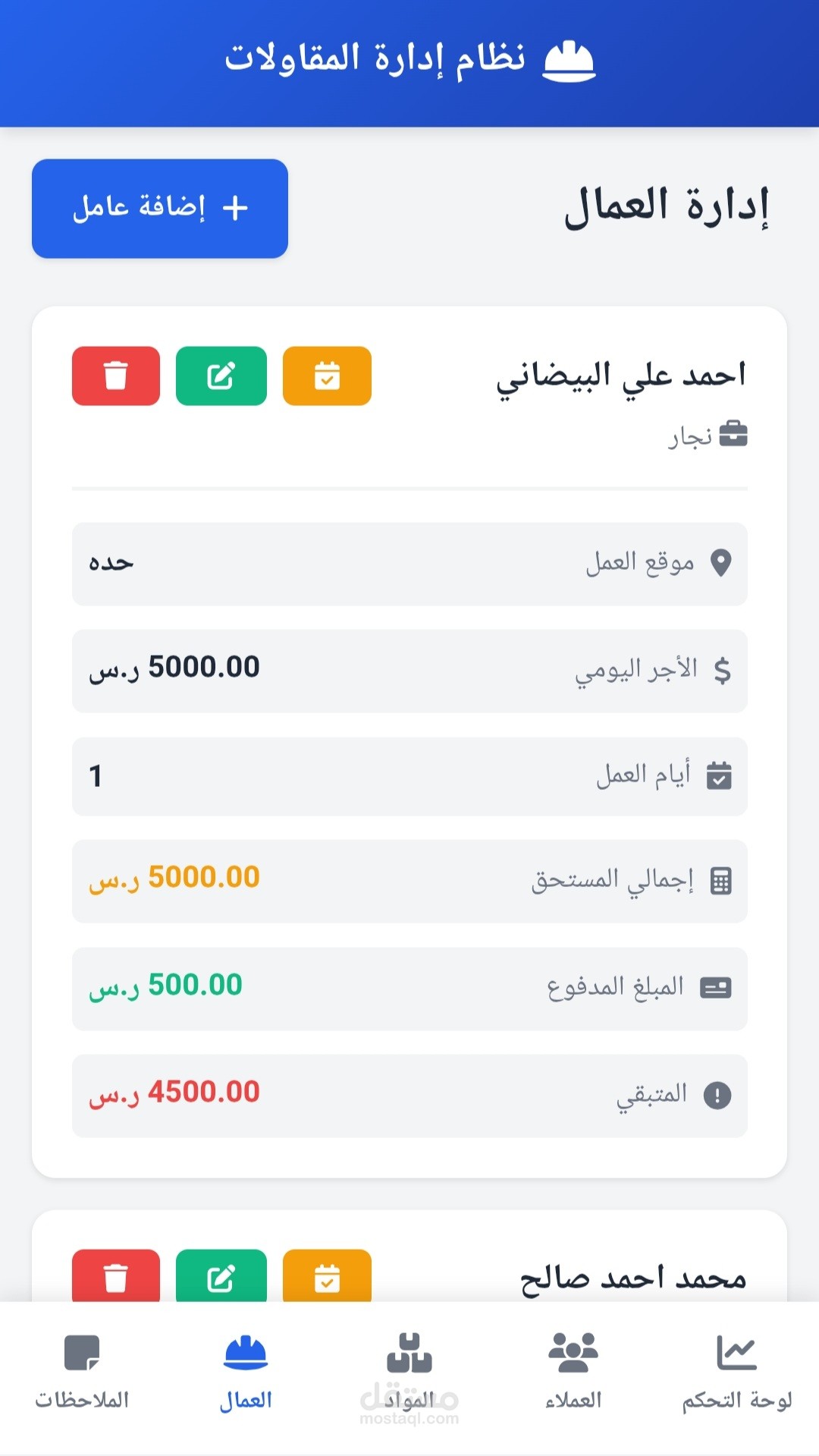Tap the إضافة عامل add worker button
The width and height of the screenshot is (819, 1456).
point(160,209)
